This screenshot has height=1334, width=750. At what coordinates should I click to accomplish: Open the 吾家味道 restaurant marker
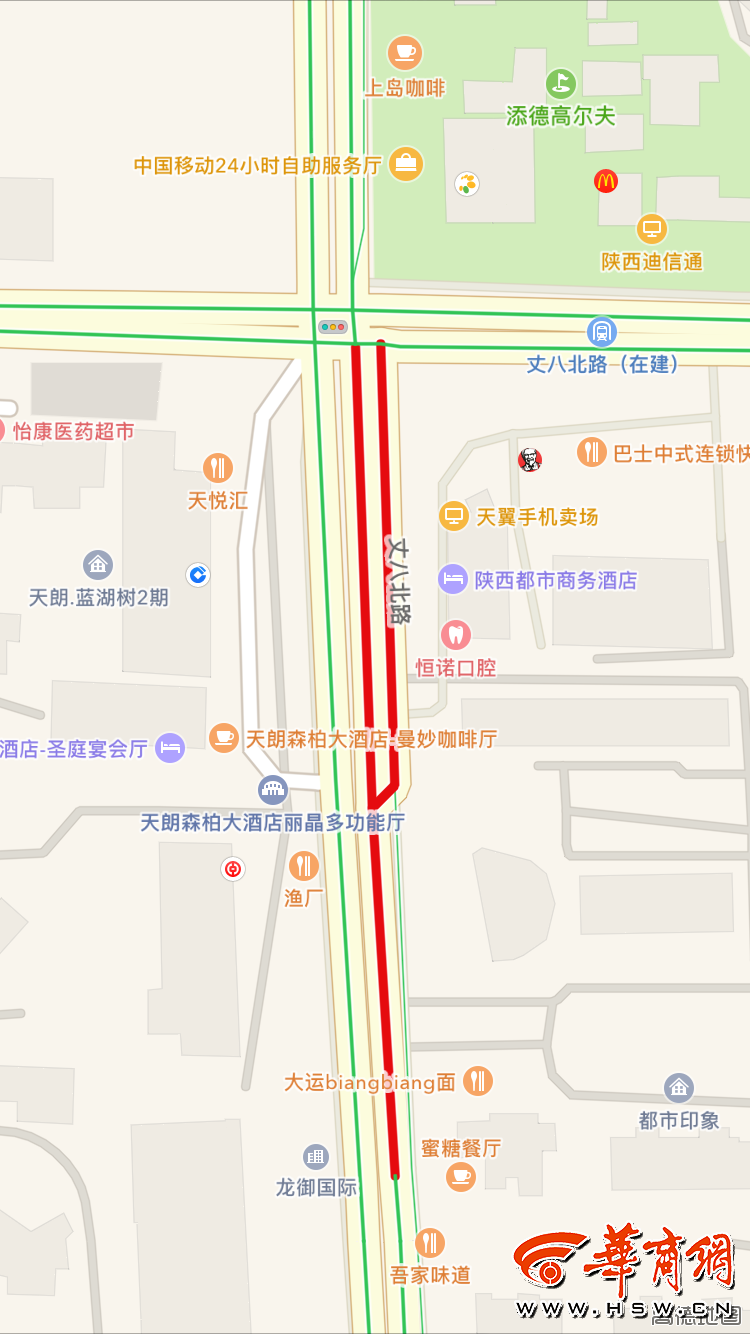430,1243
